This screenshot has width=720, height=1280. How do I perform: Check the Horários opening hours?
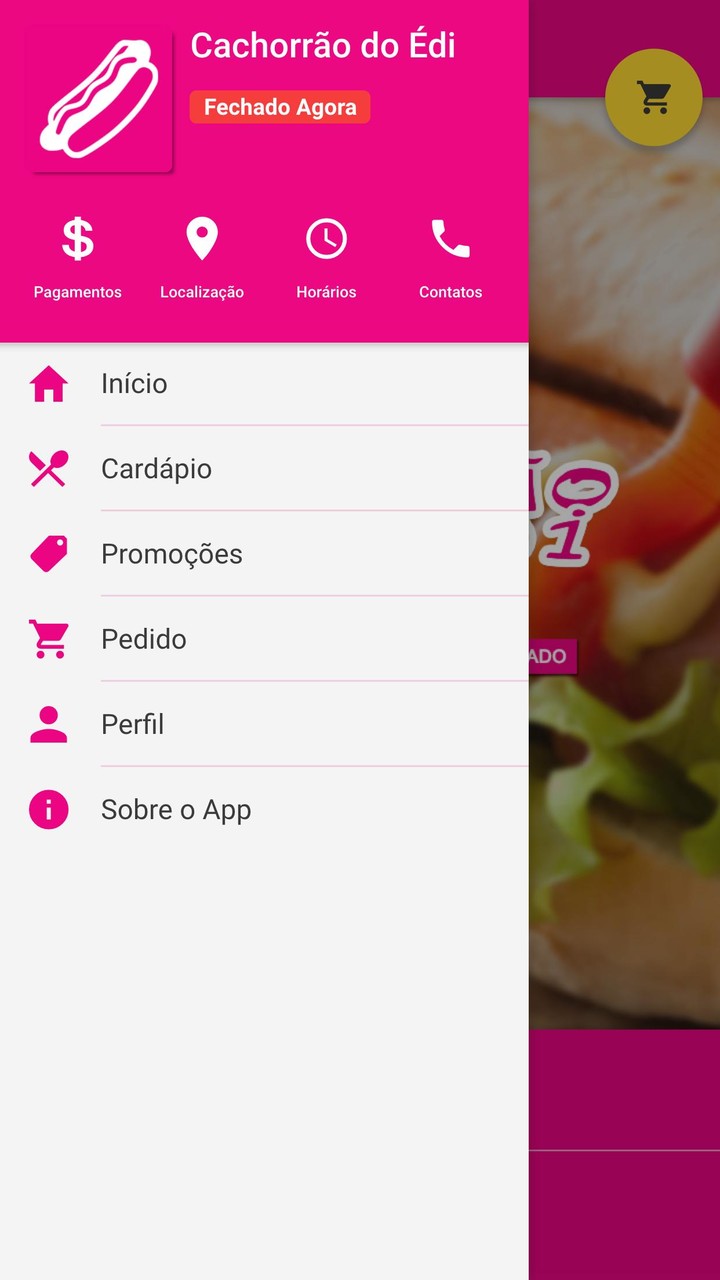(326, 258)
